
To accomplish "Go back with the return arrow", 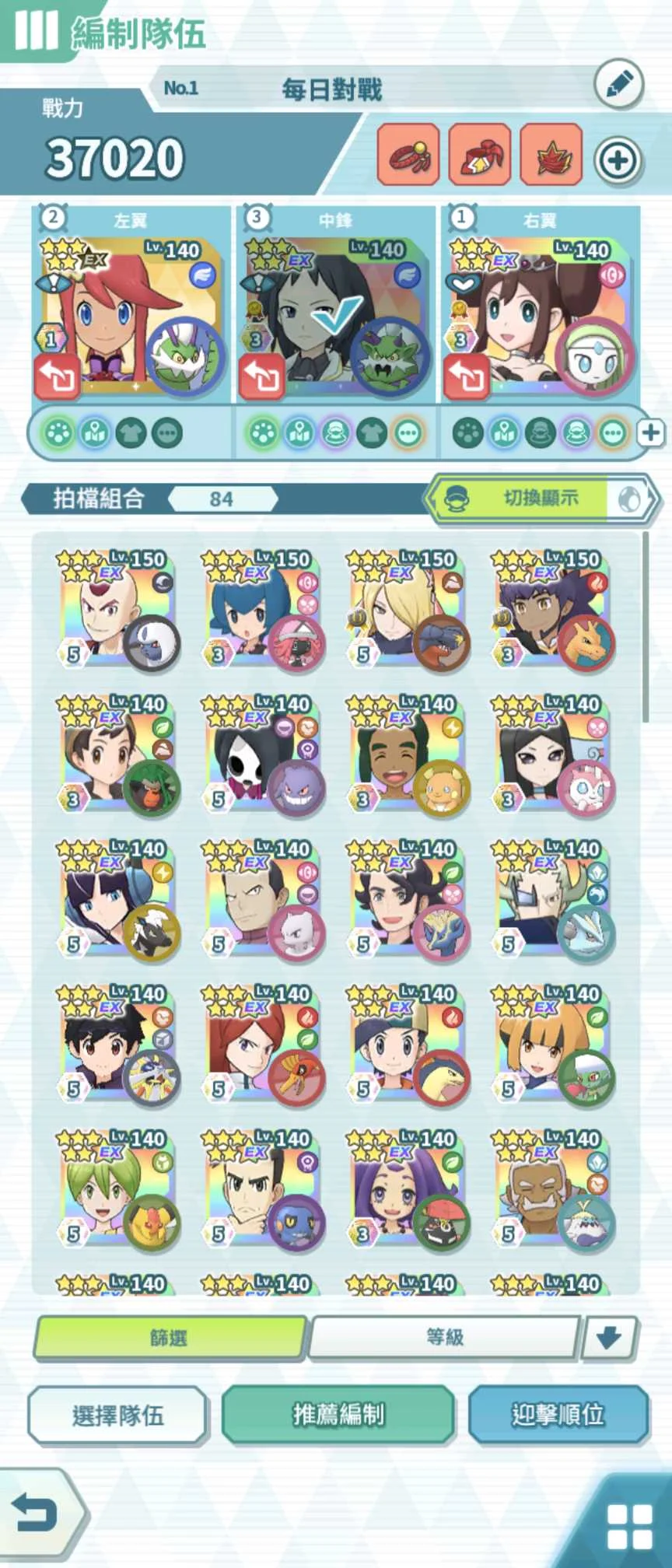I will click(37, 1513).
